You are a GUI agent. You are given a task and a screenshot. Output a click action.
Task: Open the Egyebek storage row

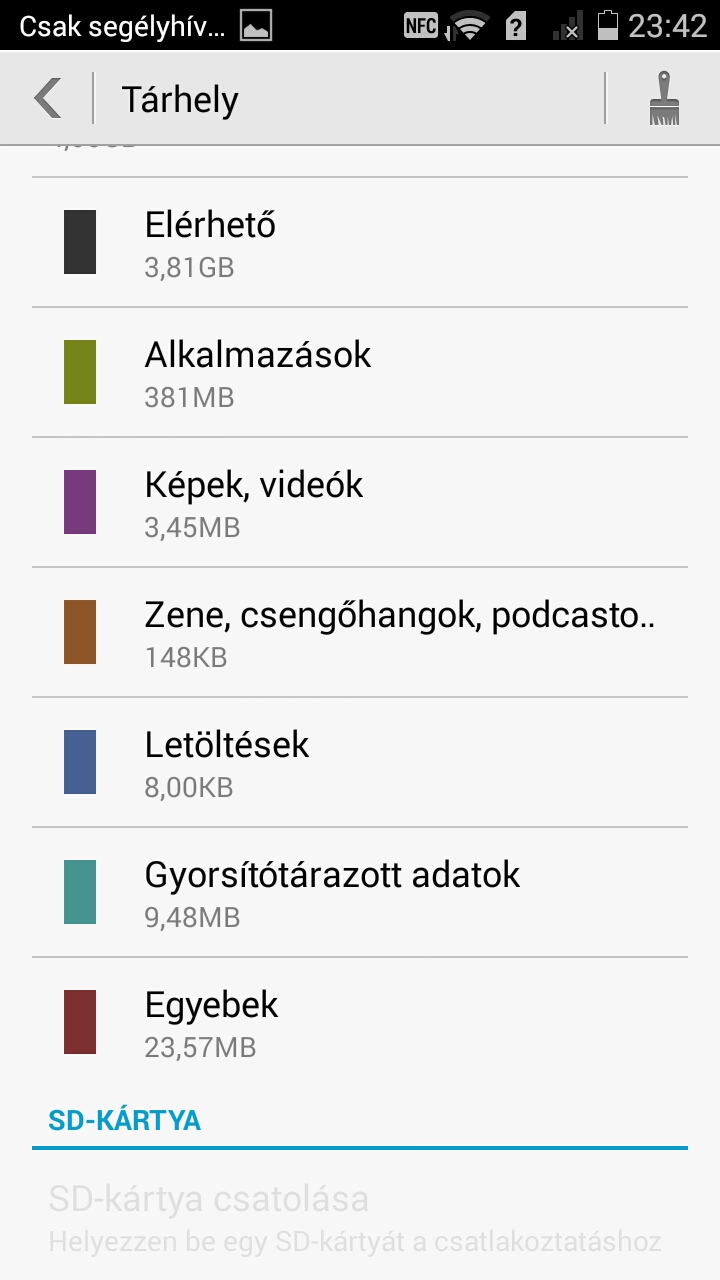(x=360, y=1022)
